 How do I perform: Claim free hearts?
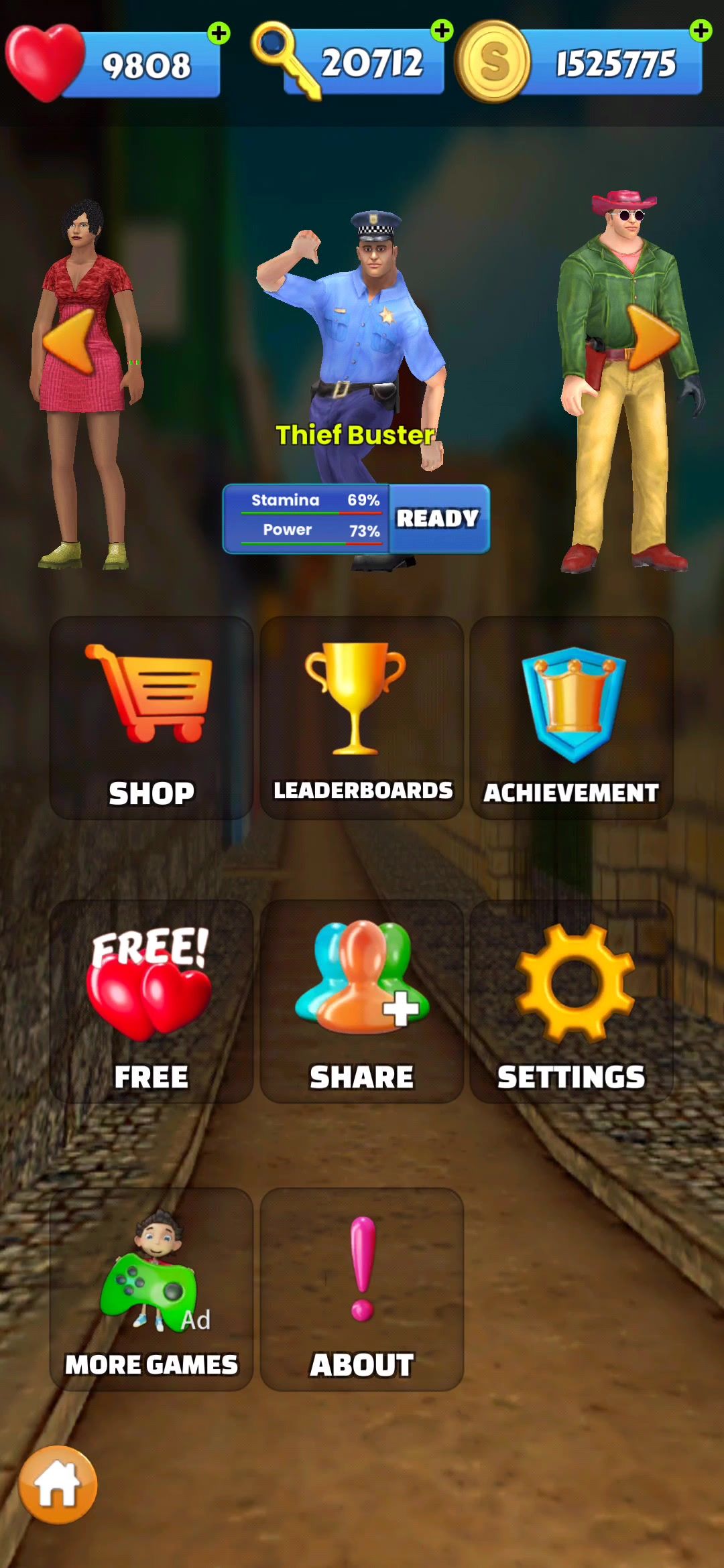[x=152, y=1001]
